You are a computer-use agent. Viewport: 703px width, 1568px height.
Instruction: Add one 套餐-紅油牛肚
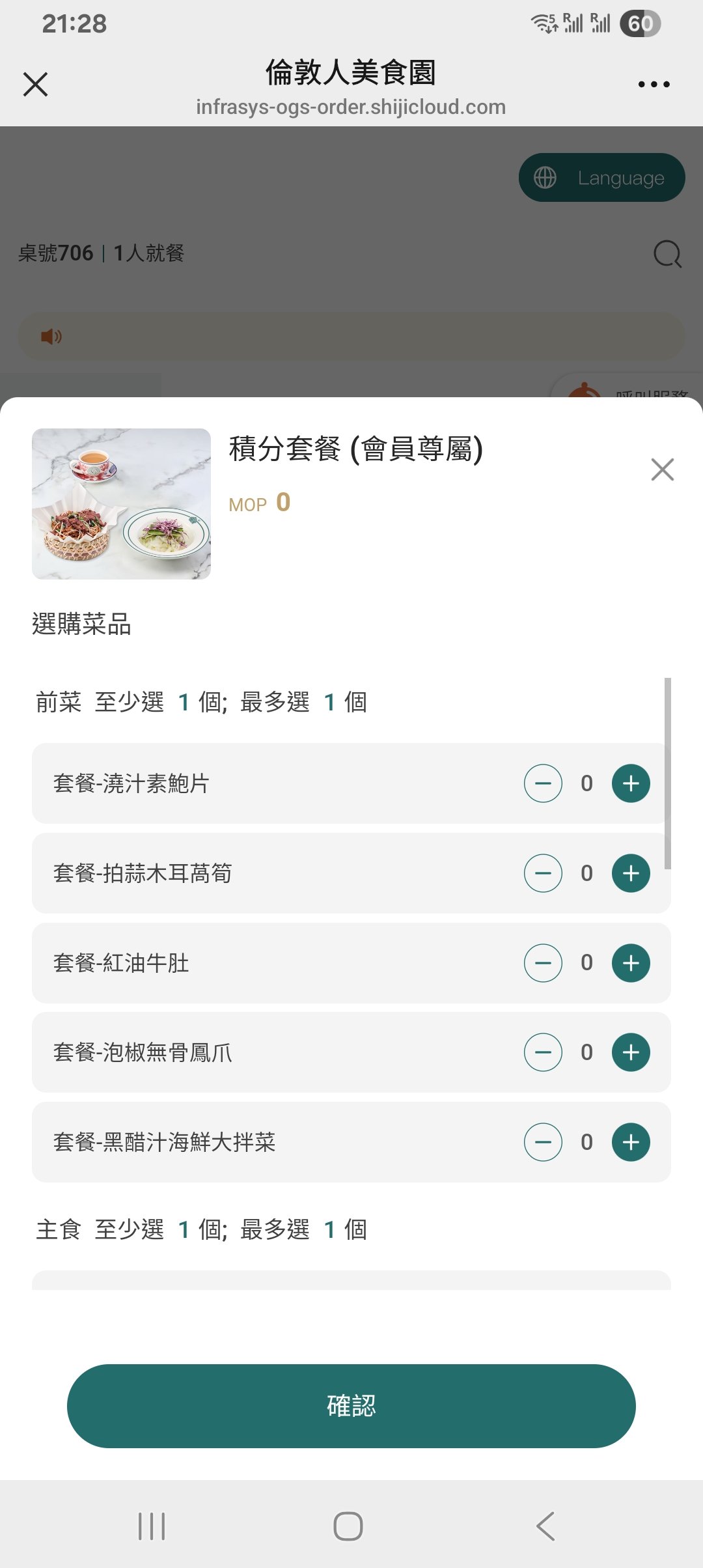coord(631,963)
